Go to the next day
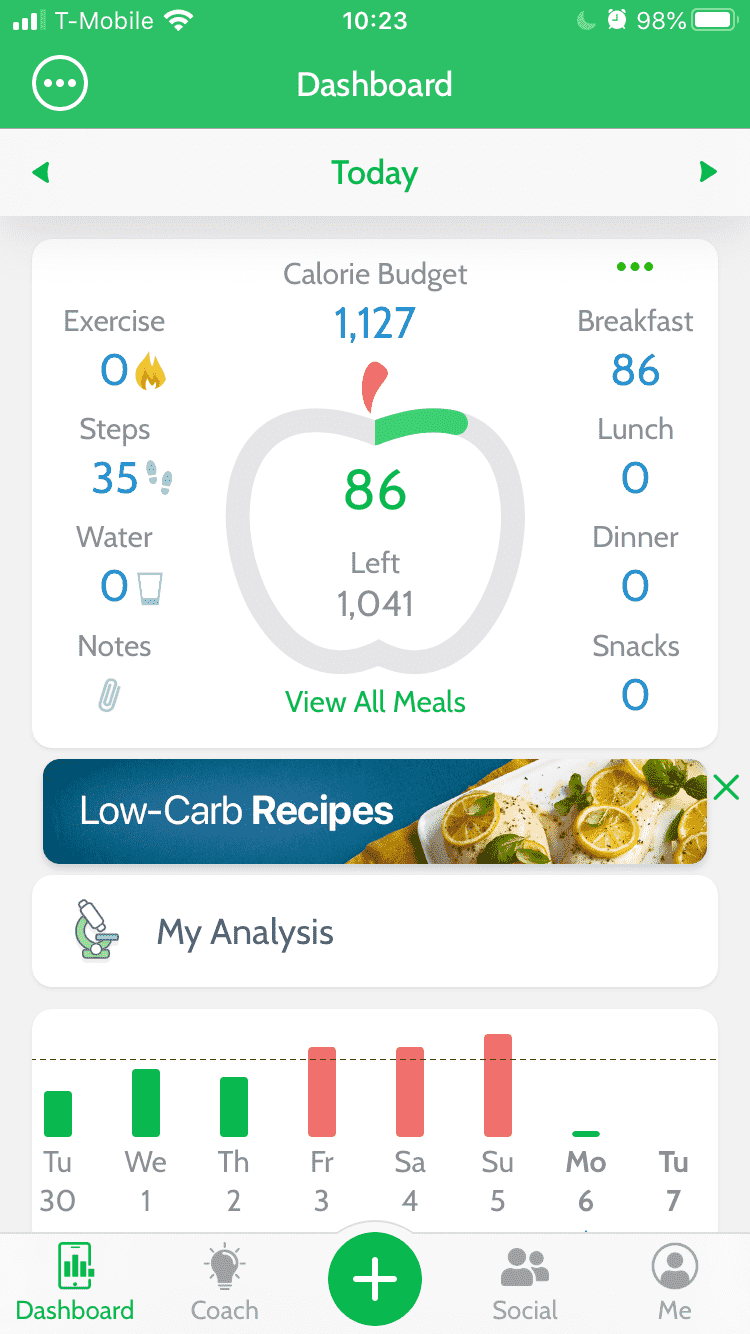The image size is (750, 1334). coord(708,173)
